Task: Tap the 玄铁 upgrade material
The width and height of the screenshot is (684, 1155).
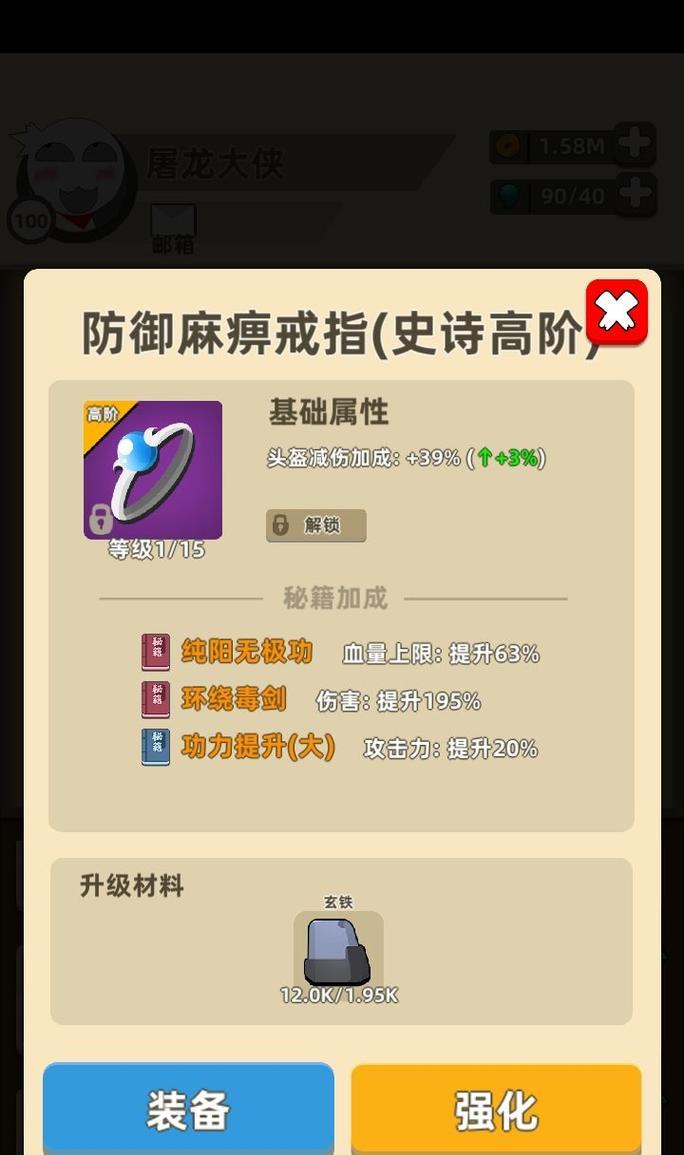Action: point(338,951)
